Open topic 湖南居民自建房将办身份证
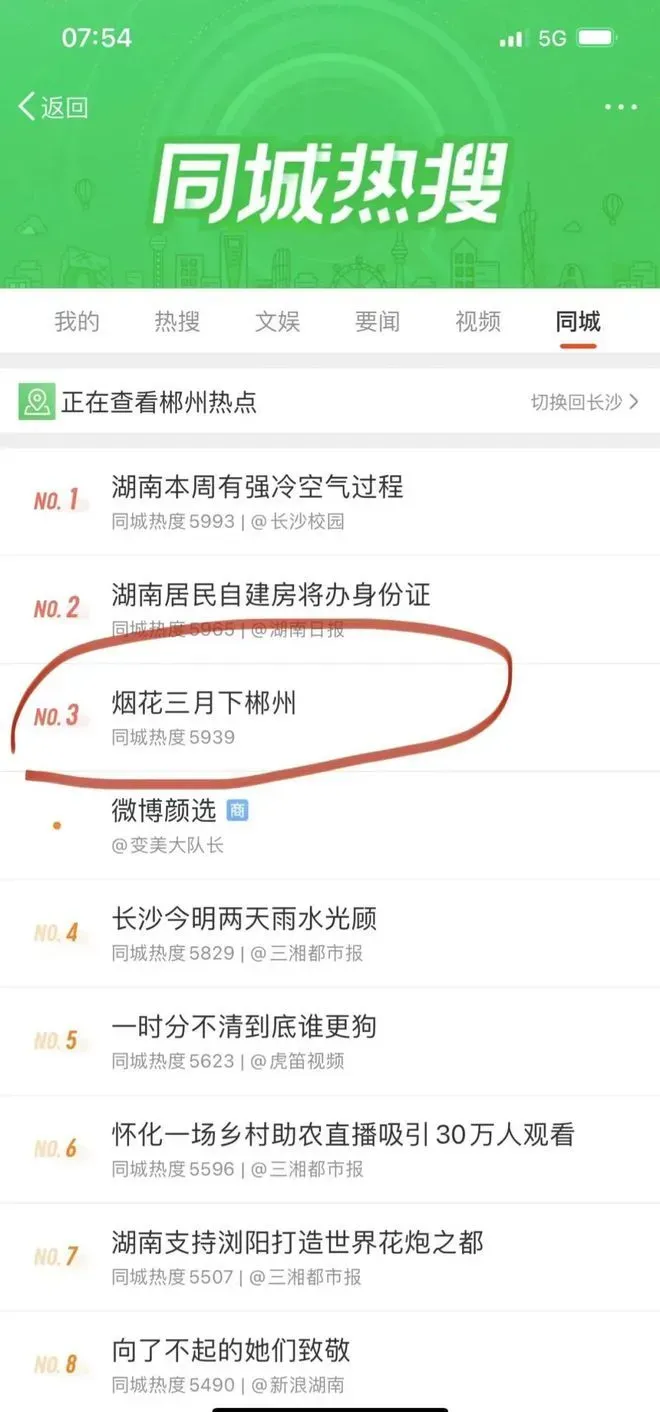This screenshot has height=1412, width=660. (270, 595)
